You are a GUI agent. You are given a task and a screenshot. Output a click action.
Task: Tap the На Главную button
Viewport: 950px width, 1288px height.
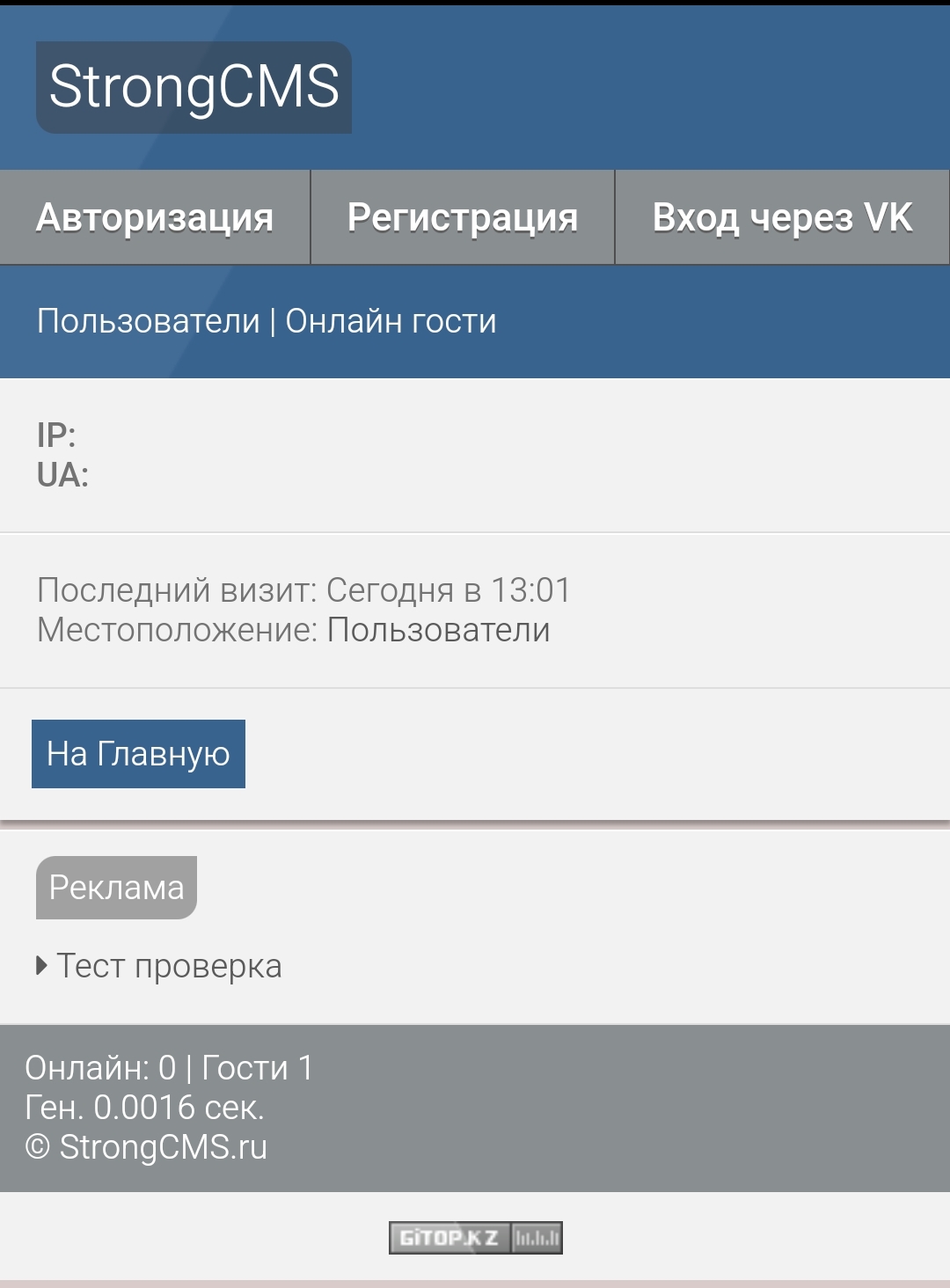(x=138, y=754)
